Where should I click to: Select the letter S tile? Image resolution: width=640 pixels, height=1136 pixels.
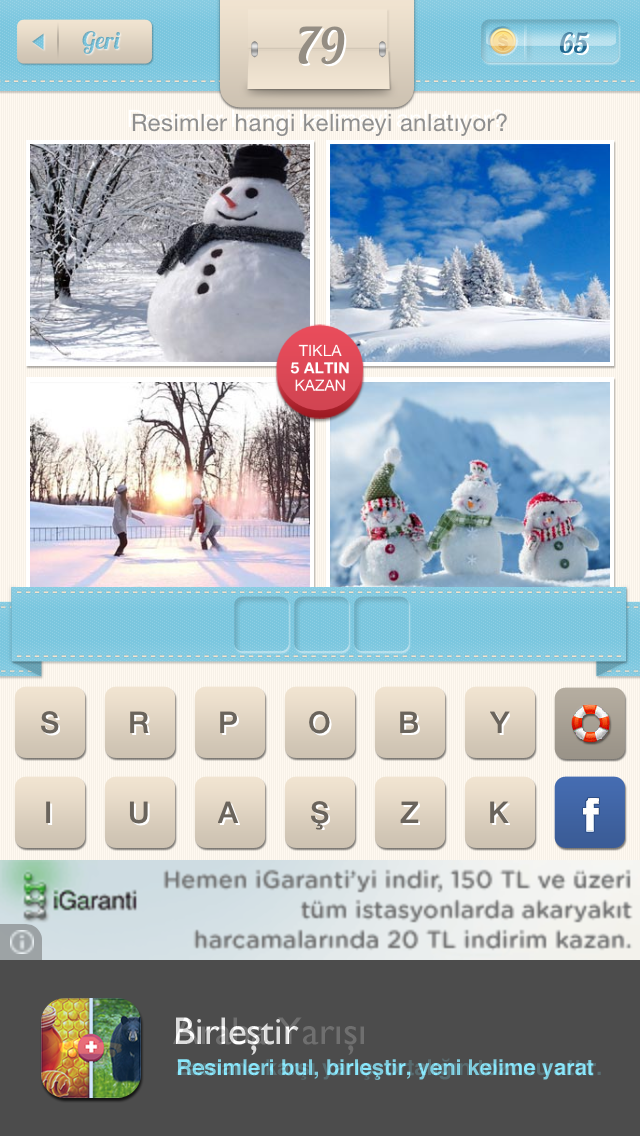(50, 723)
